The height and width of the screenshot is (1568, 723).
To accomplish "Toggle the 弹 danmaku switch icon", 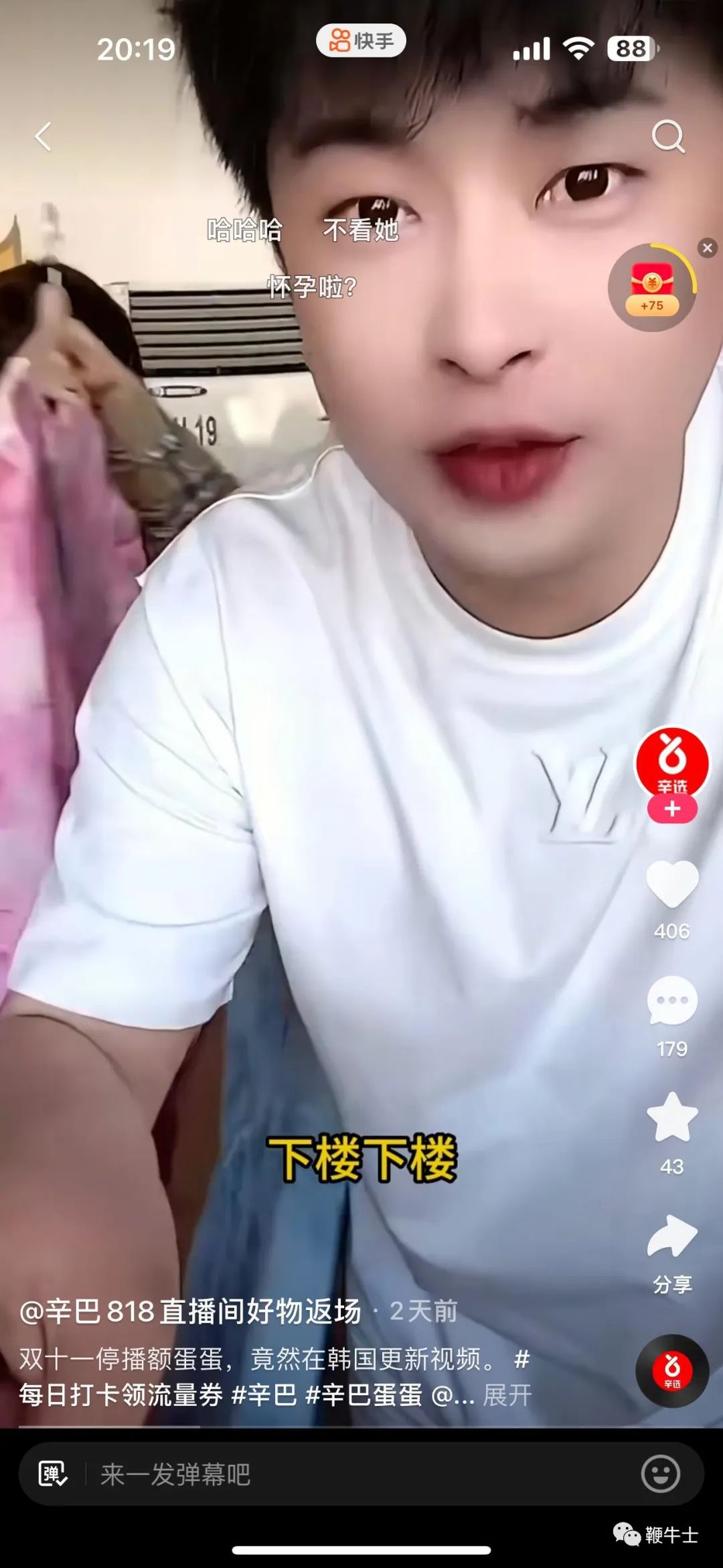I will pyautogui.click(x=52, y=1474).
